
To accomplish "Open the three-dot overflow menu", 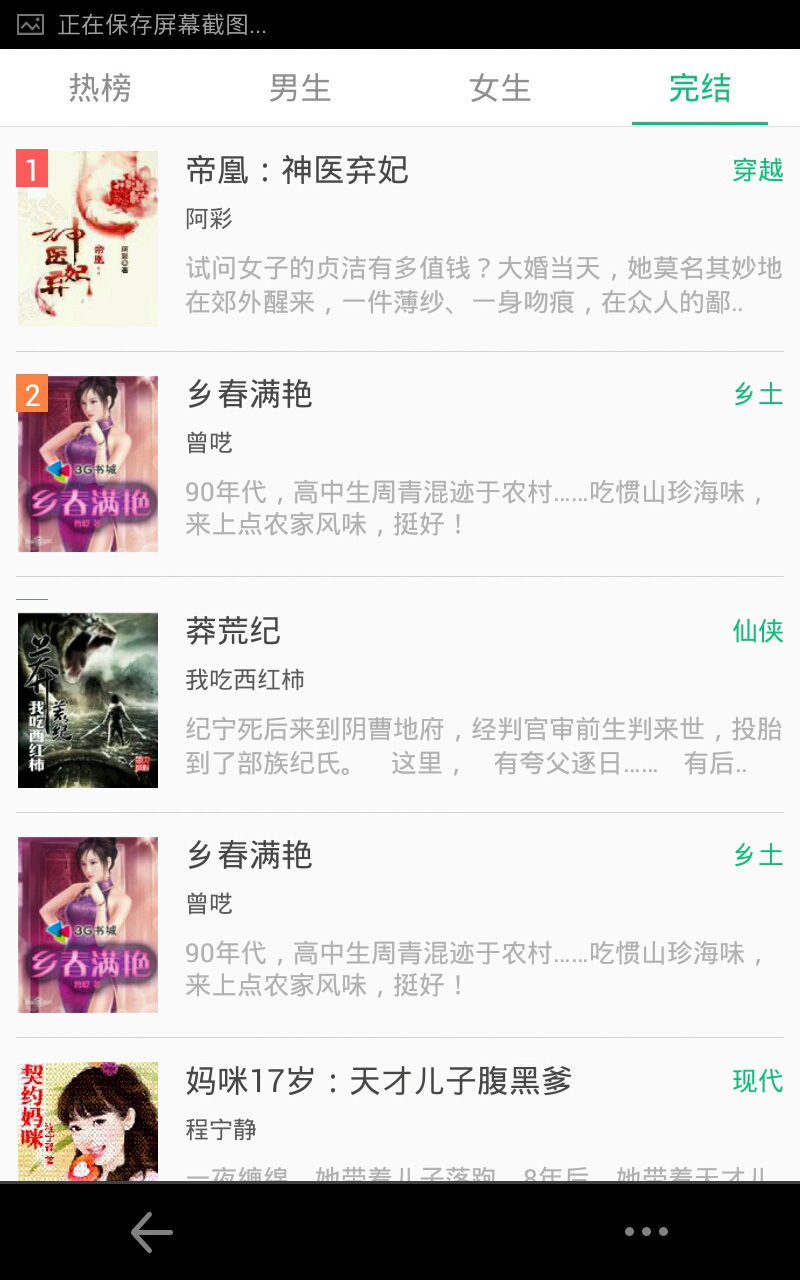I will [x=646, y=1232].
